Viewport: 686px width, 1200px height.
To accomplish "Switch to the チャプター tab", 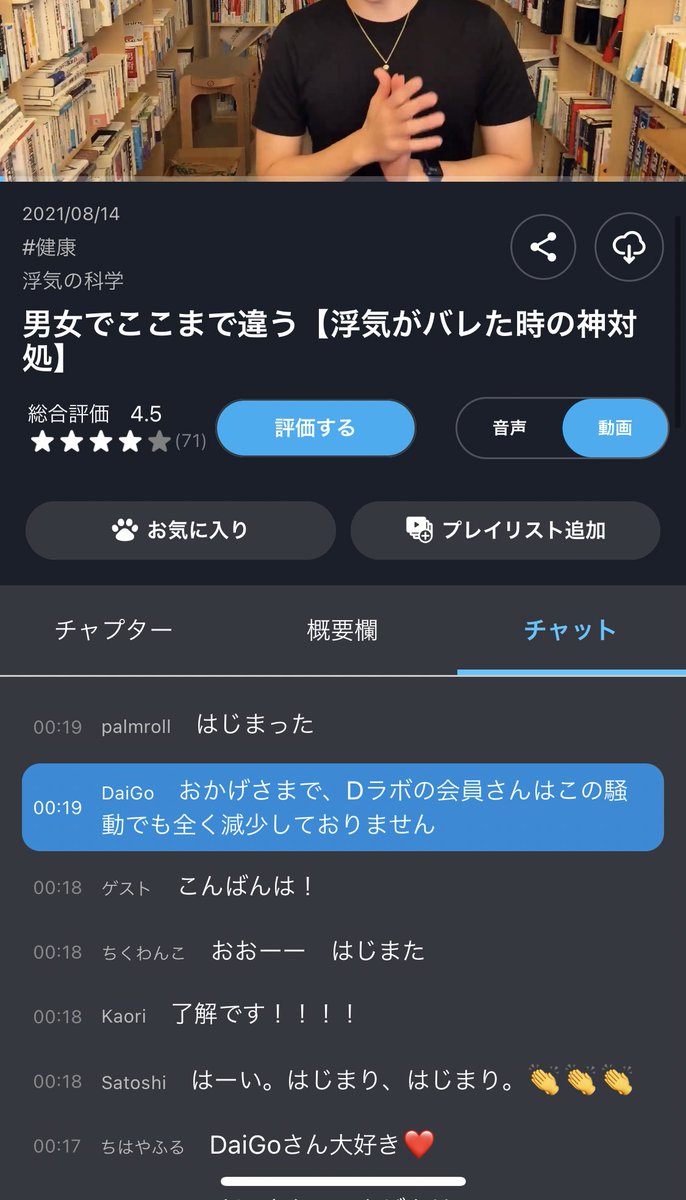I will click(113, 629).
